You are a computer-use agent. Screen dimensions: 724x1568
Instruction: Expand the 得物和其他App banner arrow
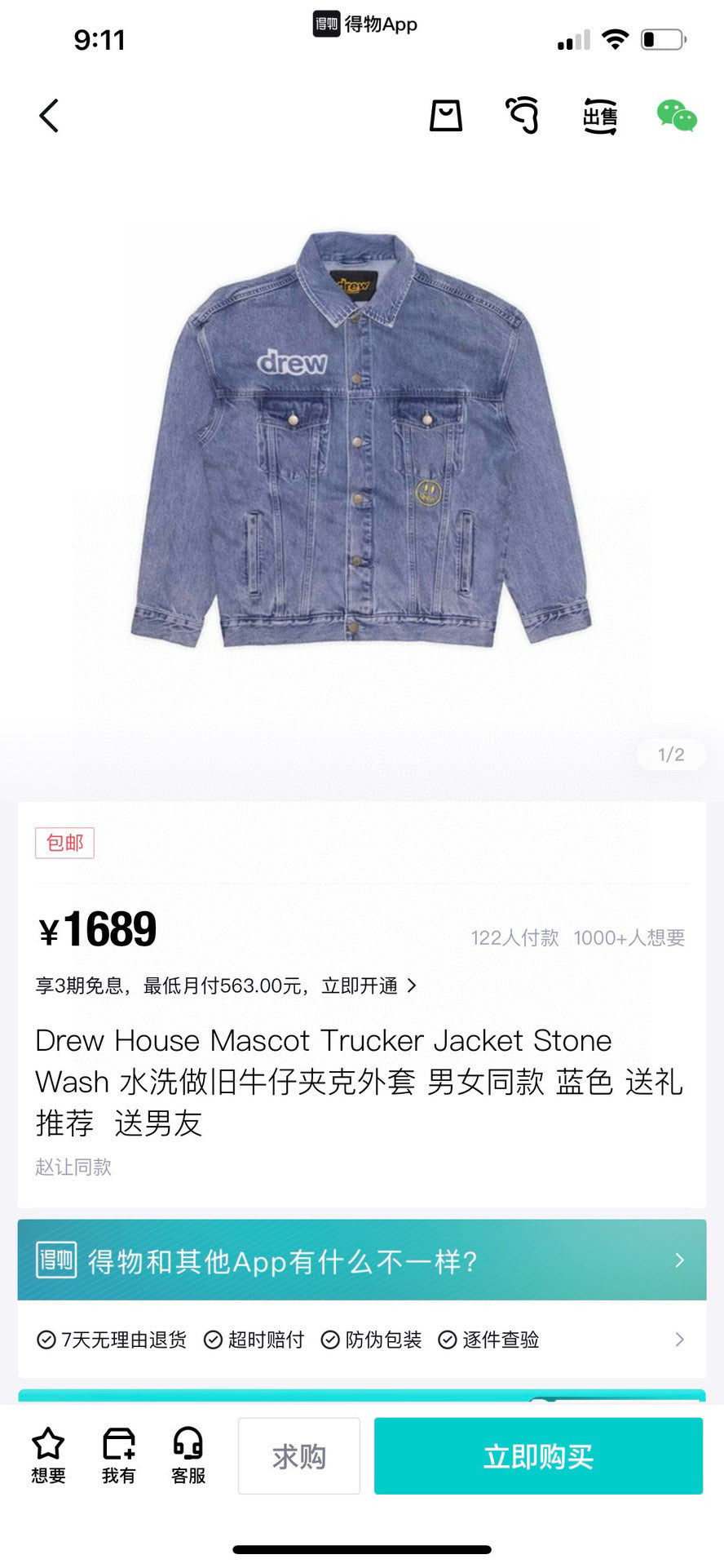click(x=679, y=1260)
